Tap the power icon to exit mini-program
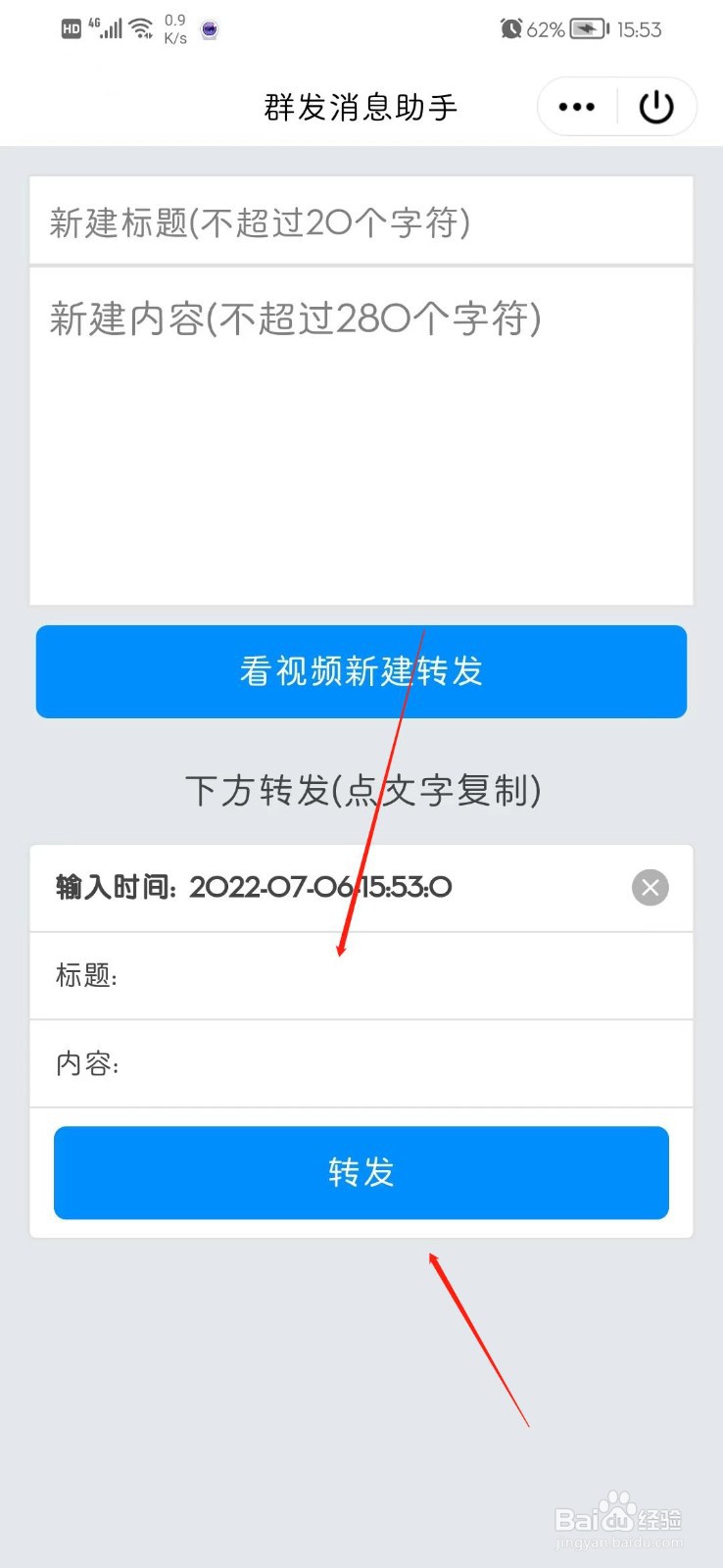The height and width of the screenshot is (1568, 723). coord(655,107)
